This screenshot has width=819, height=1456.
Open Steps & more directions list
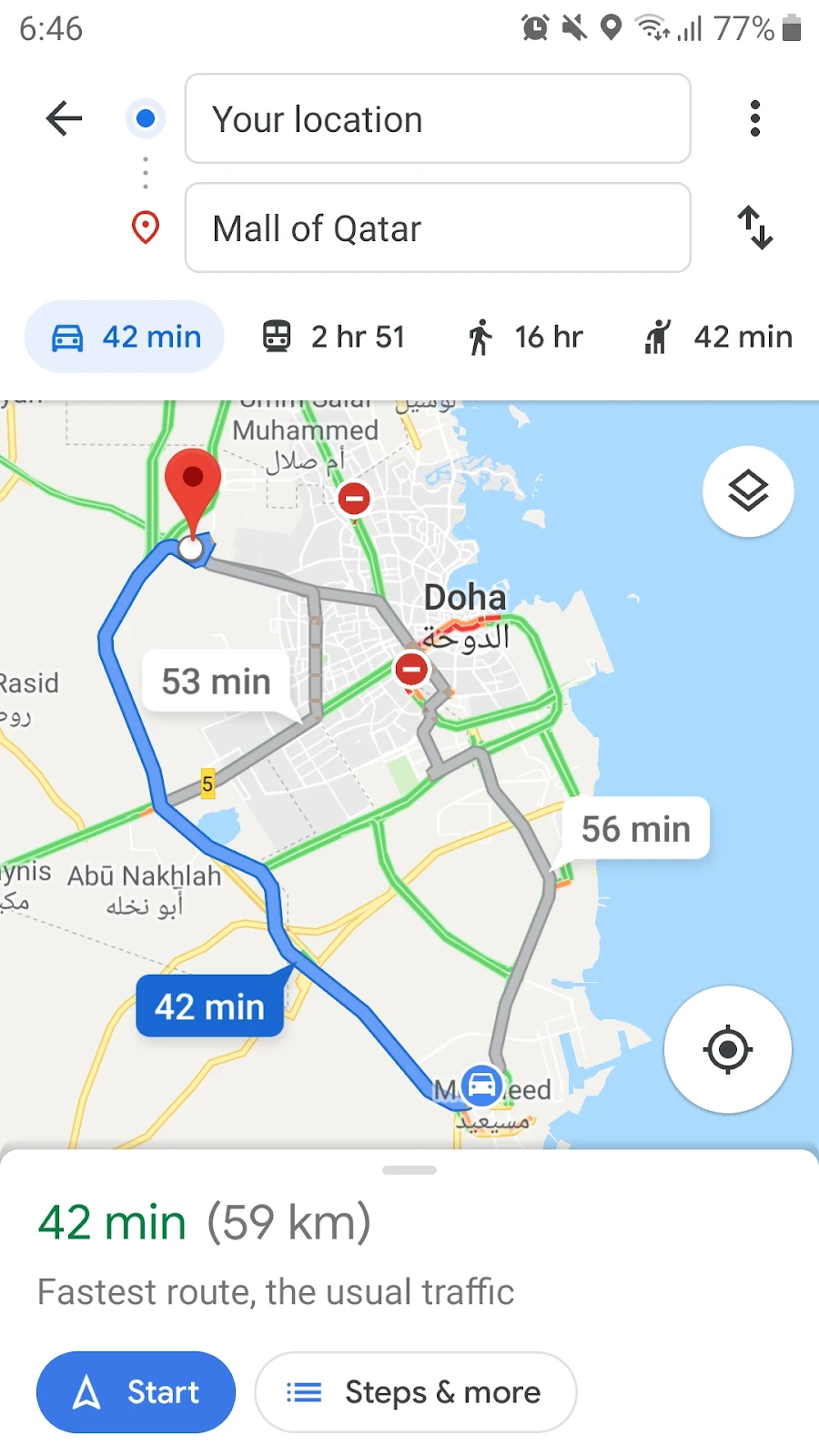coord(415,1392)
